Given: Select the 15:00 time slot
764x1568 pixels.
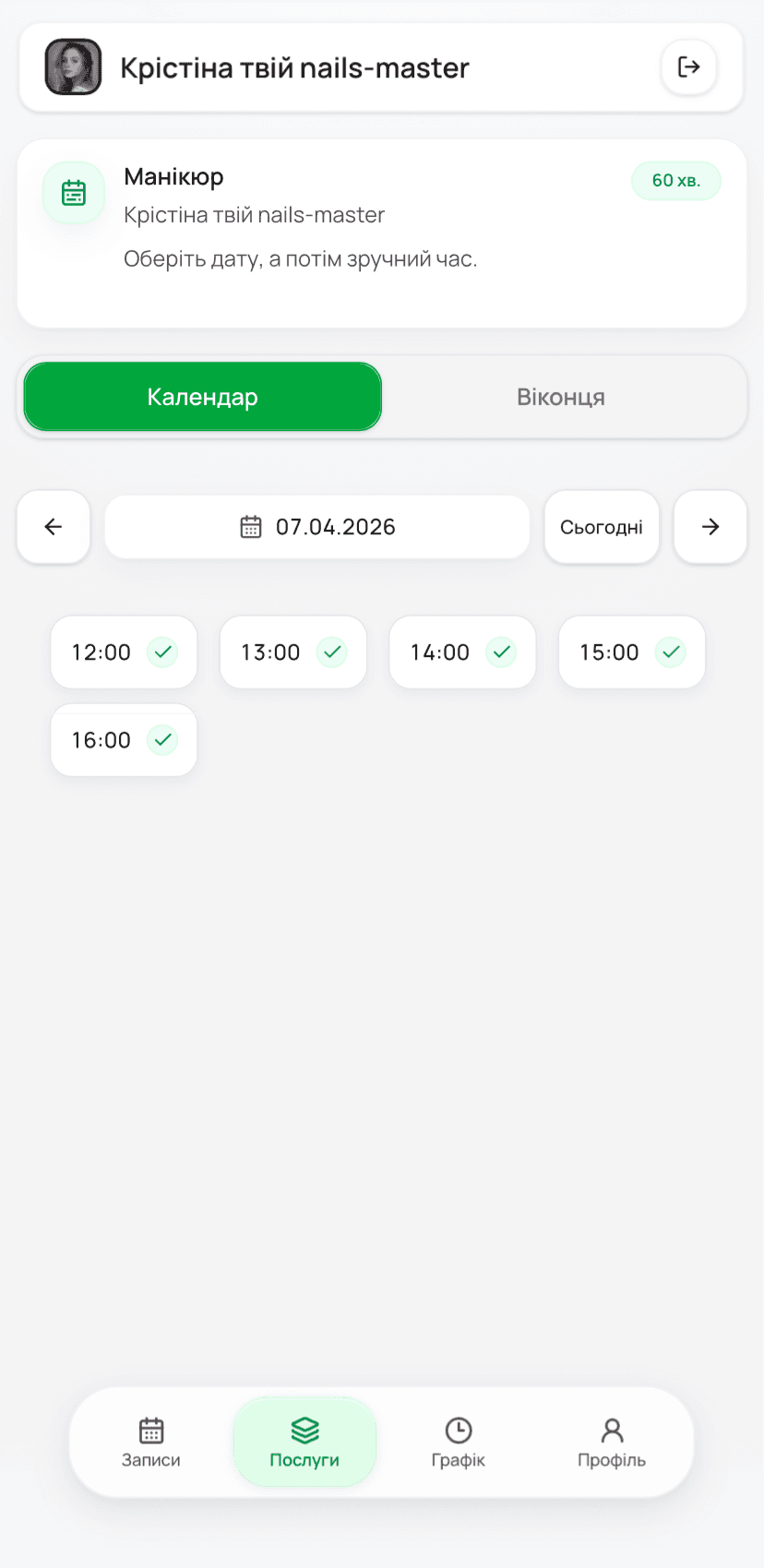Looking at the screenshot, I should coord(631,652).
